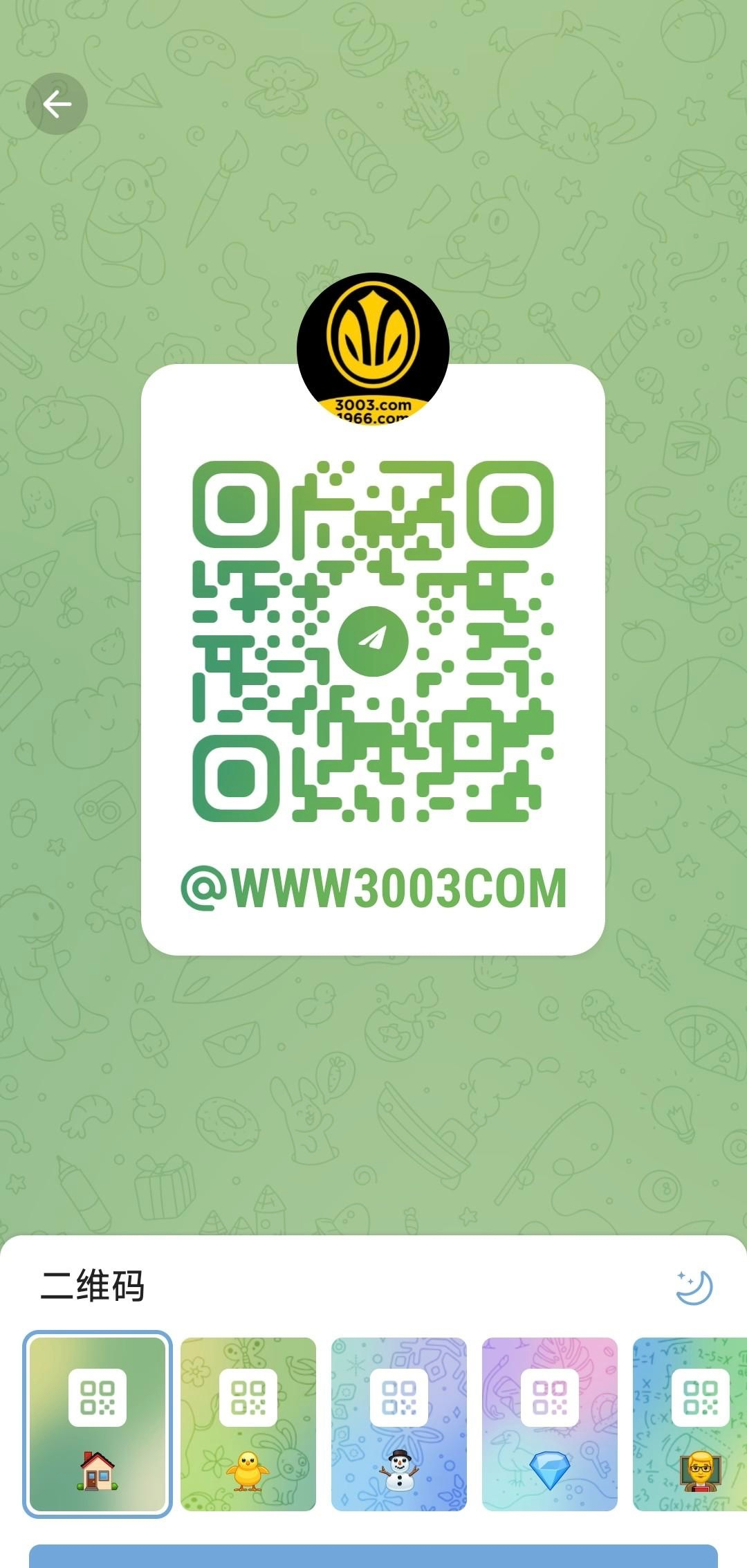Select the house QR theme
Viewport: 747px width, 1568px height.
(98, 1424)
